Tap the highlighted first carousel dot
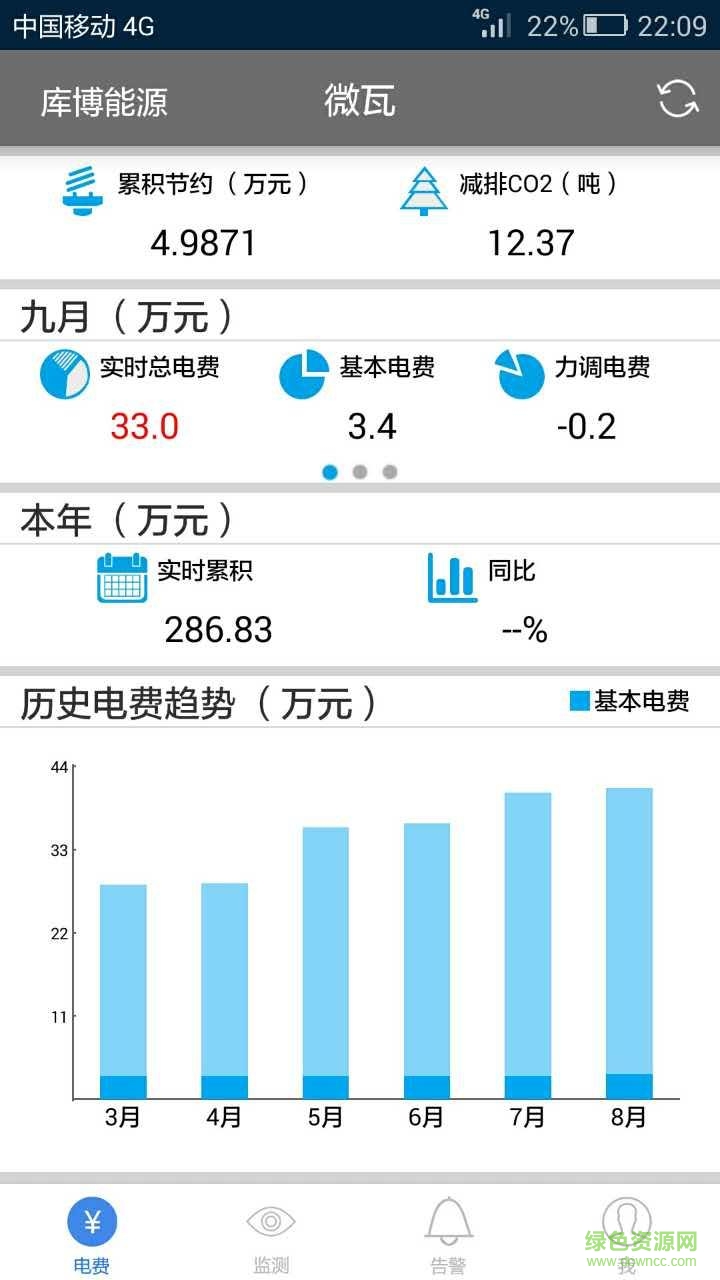Screen dimensions: 720x1280 tap(330, 472)
